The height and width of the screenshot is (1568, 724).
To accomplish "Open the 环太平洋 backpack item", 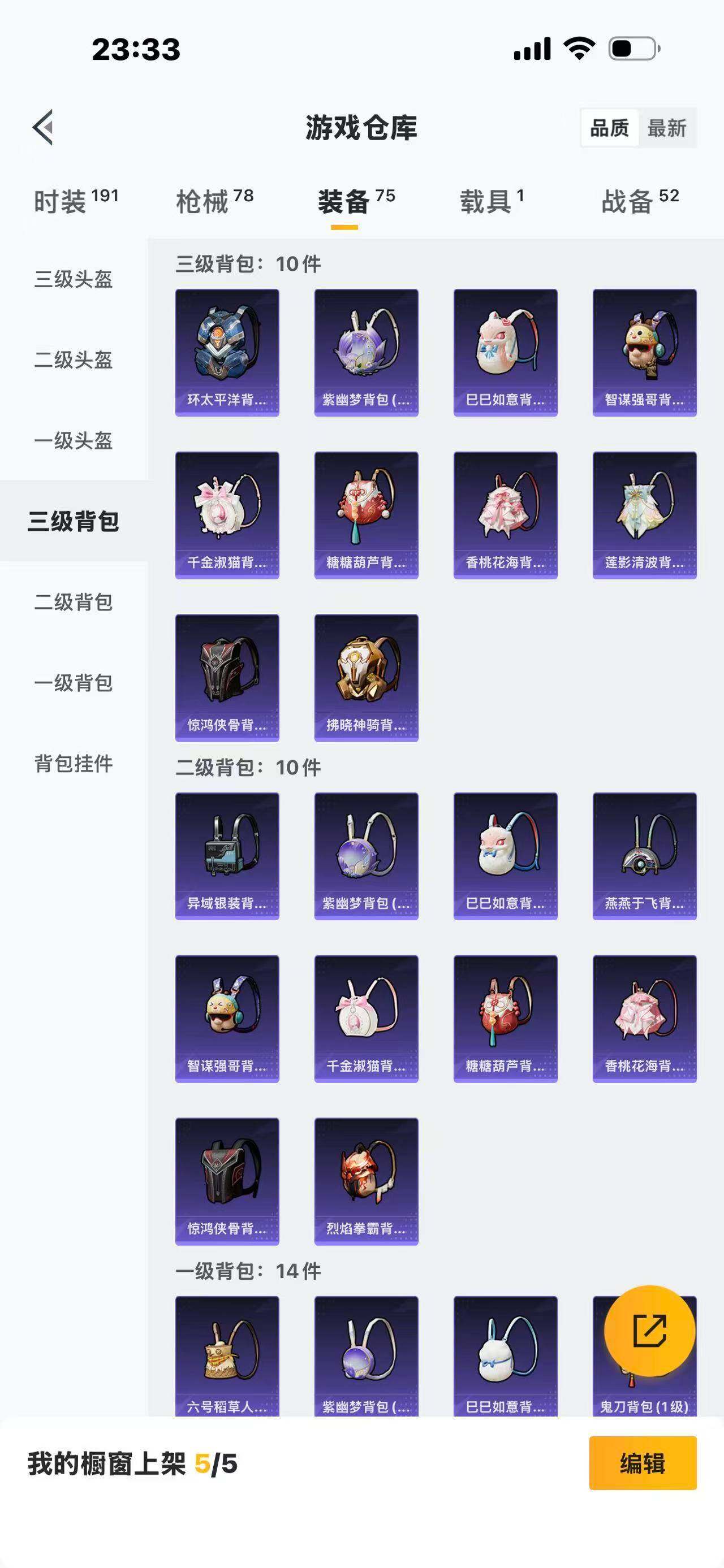I will coord(227,353).
